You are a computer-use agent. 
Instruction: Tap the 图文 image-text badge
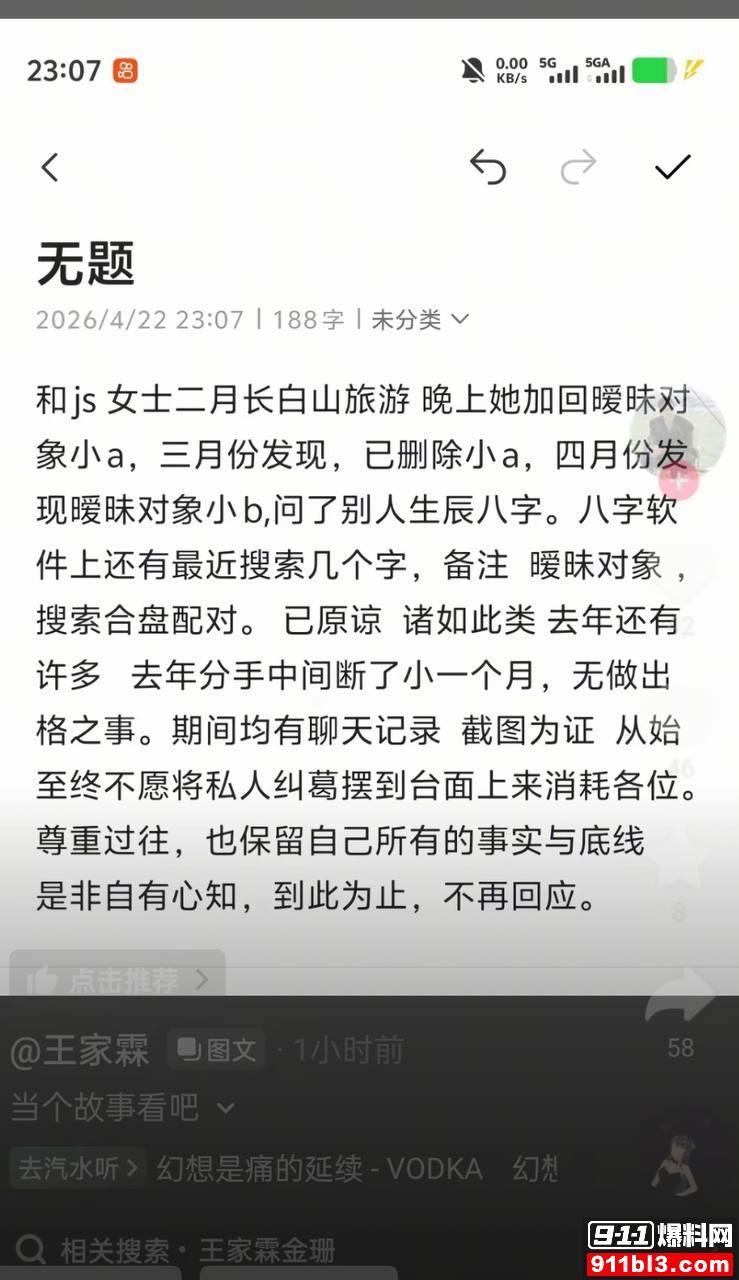point(216,1047)
